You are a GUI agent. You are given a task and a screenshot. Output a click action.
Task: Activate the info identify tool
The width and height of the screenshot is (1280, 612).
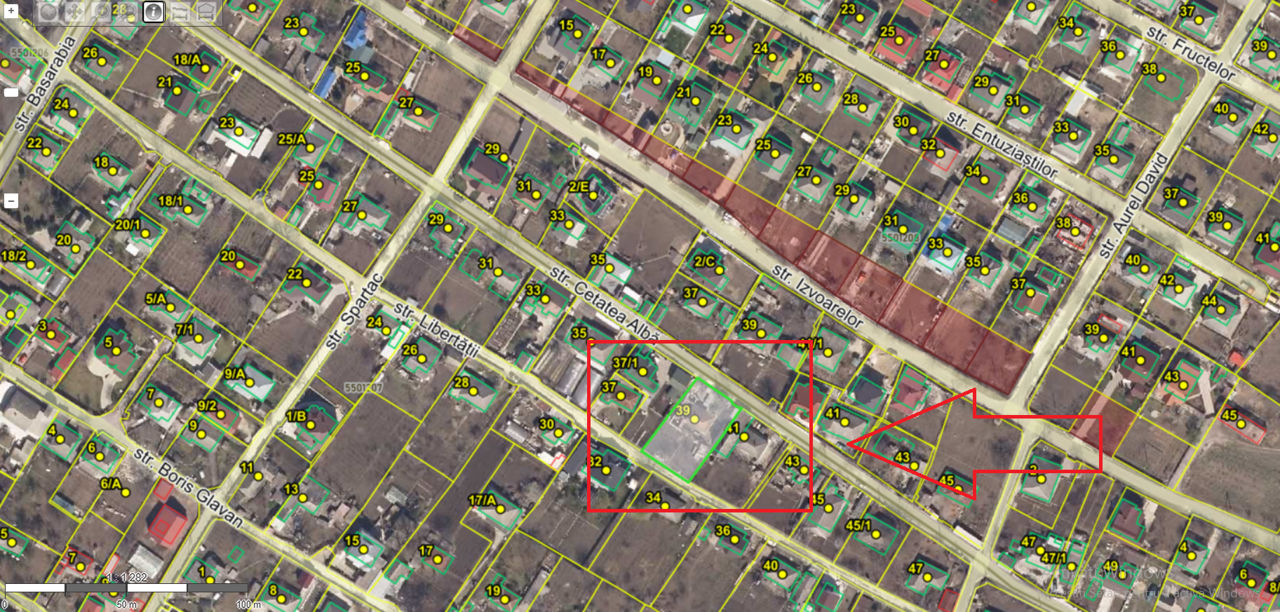(x=153, y=12)
